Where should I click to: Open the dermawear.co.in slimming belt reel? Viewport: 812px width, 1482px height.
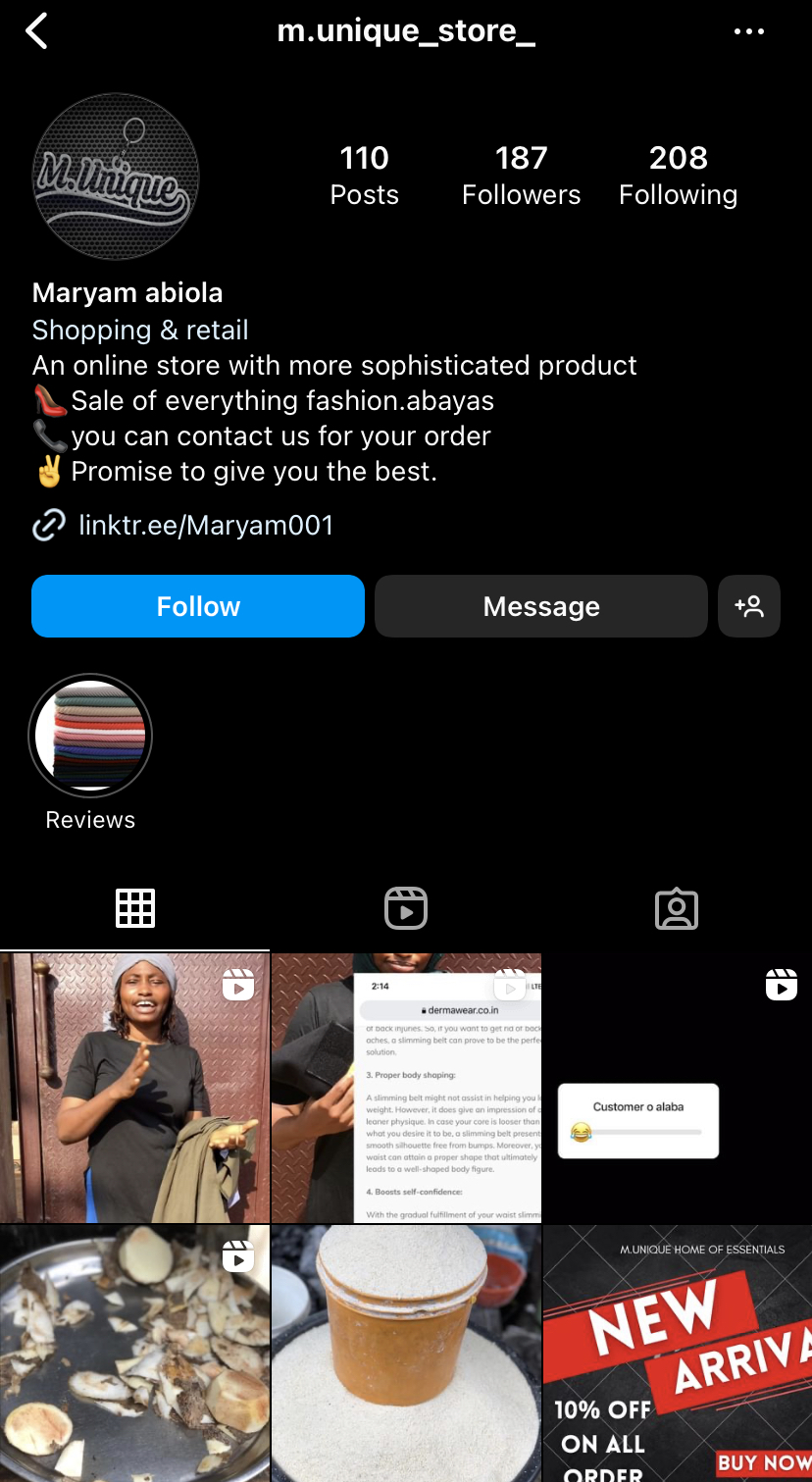point(406,1088)
